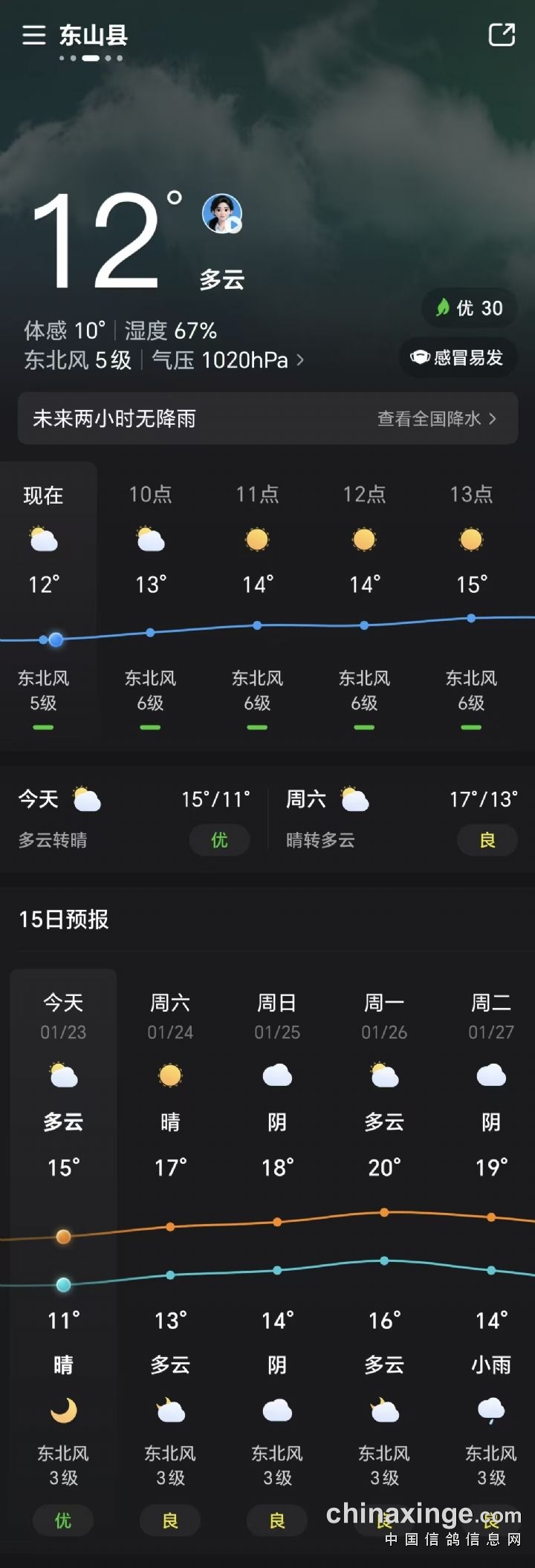Open the 感冒易发 health tip chip
Screen dimensions: 535x1568
(x=457, y=357)
